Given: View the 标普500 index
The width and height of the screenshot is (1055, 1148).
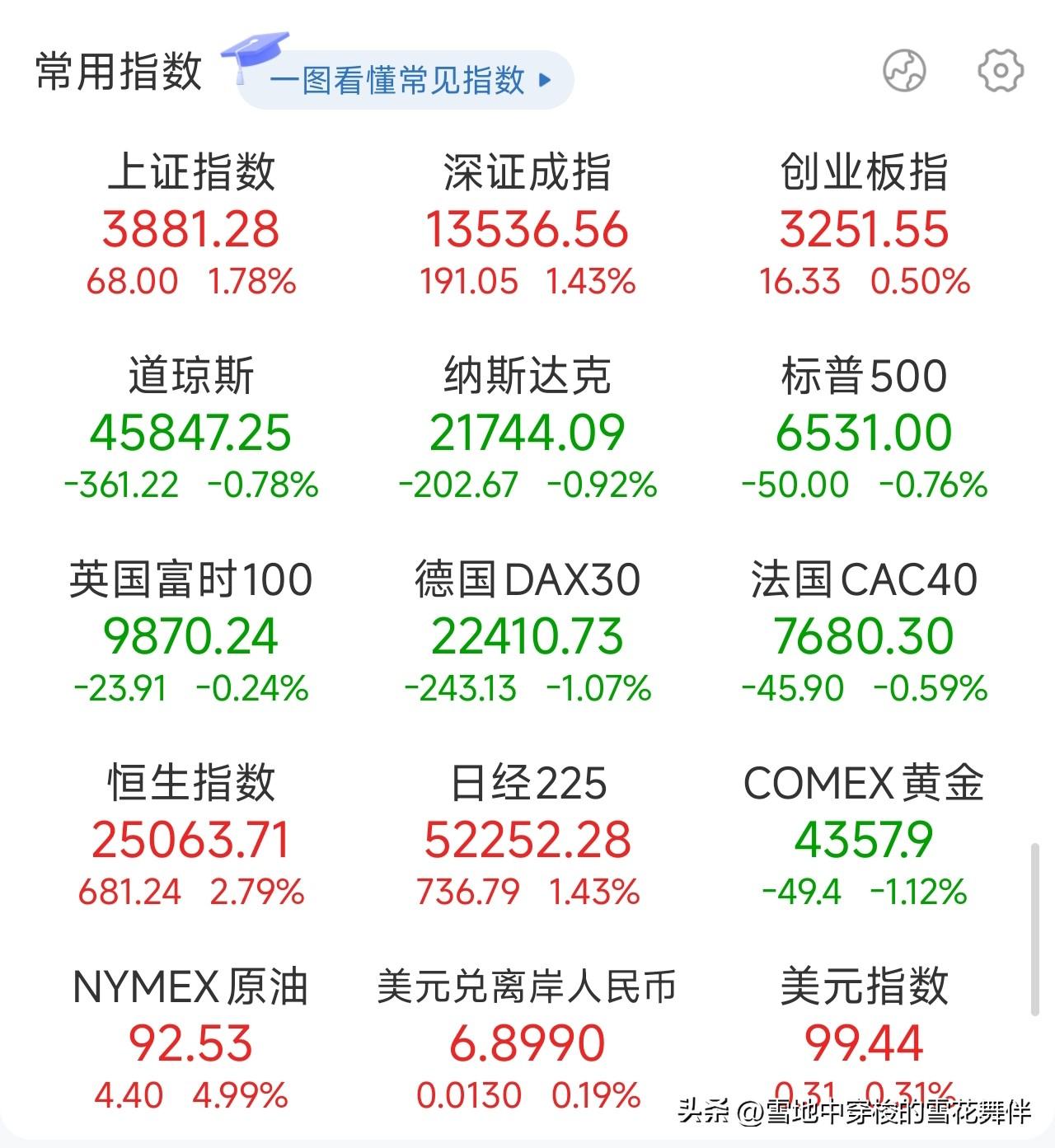Looking at the screenshot, I should 862,430.
